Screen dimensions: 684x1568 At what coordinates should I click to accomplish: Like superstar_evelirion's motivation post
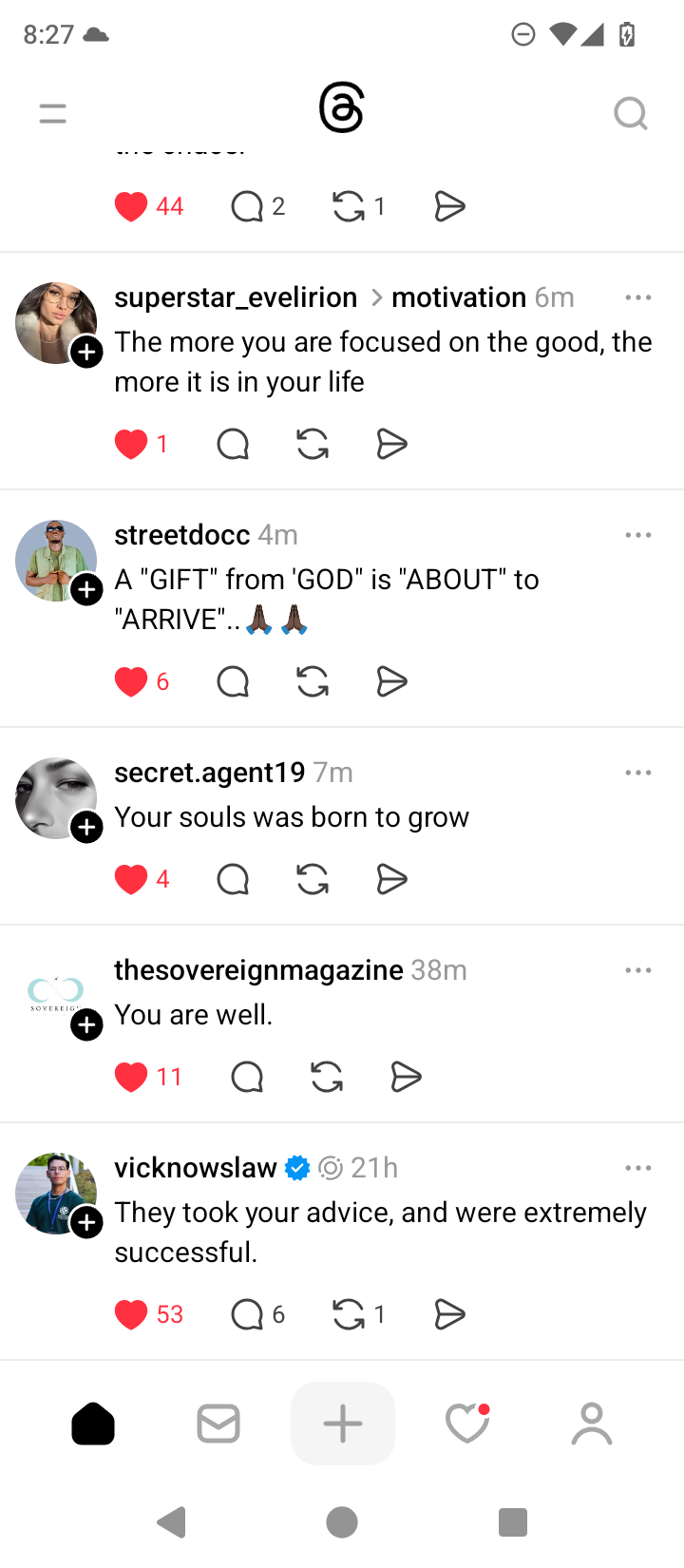[x=131, y=444]
